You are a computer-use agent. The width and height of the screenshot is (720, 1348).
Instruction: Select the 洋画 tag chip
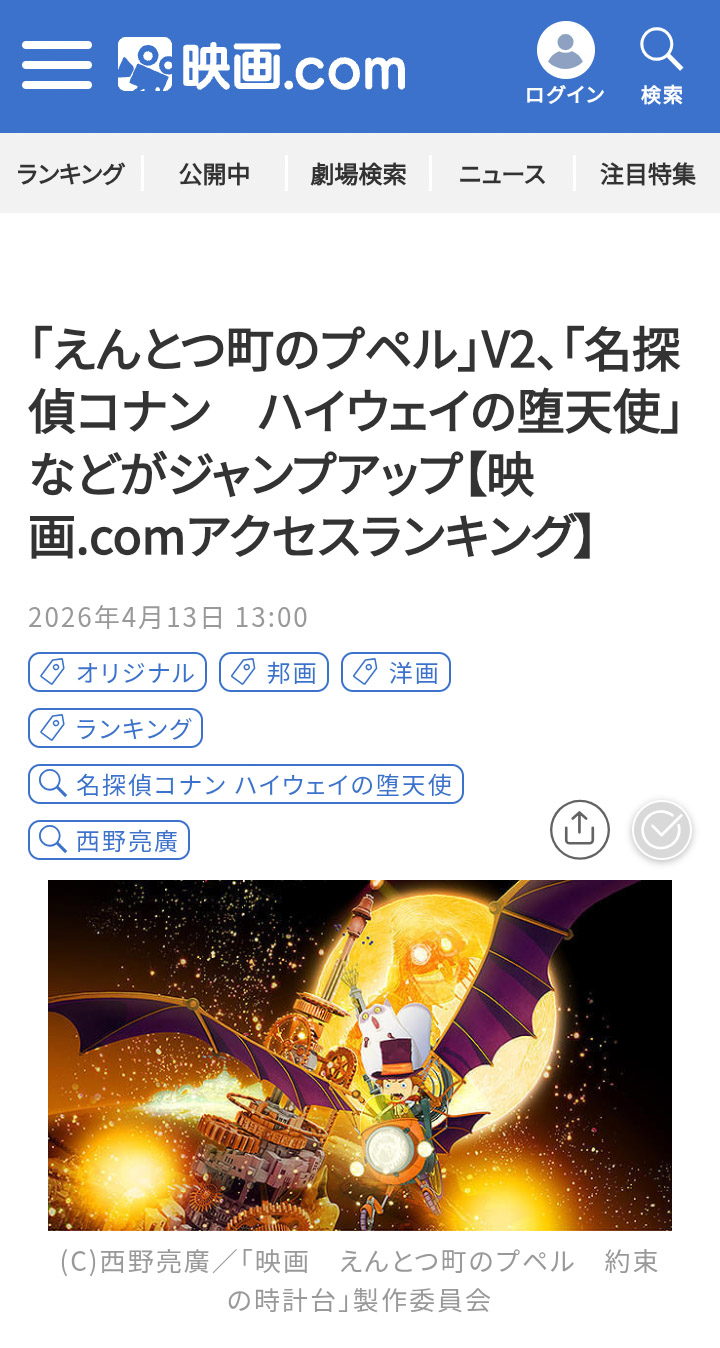point(396,672)
